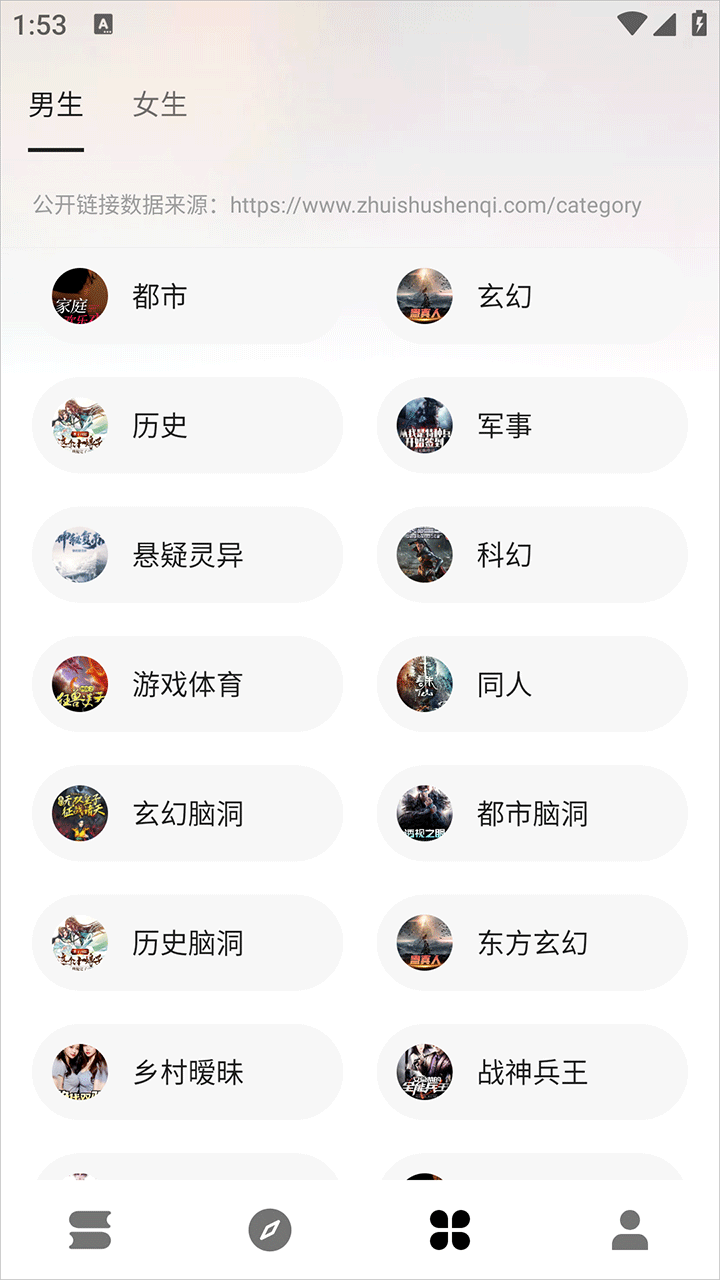Select the 乡村暧昧 category

(187, 1073)
